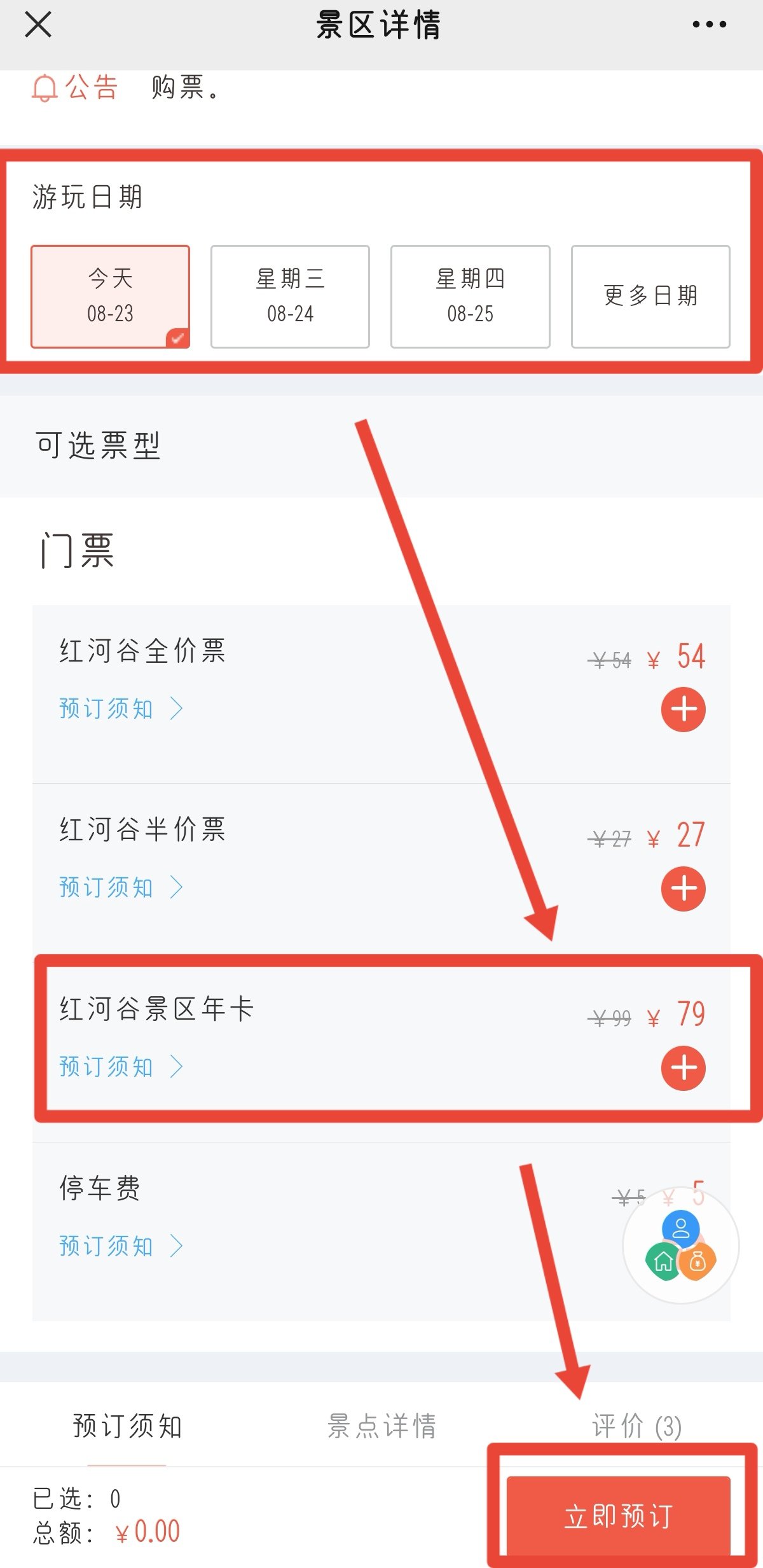Select 今天 08-23 as play date
763x1568 pixels.
(x=110, y=296)
